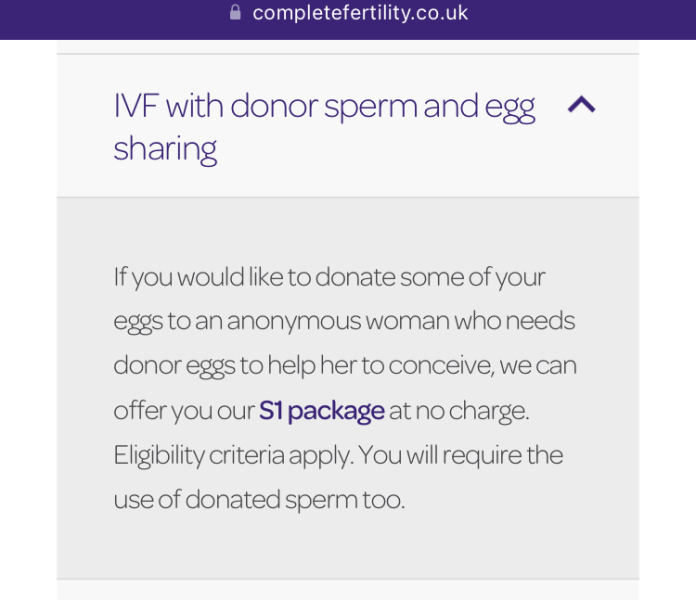Open the S1 package link
Image resolution: width=696 pixels, height=600 pixels.
coord(321,410)
